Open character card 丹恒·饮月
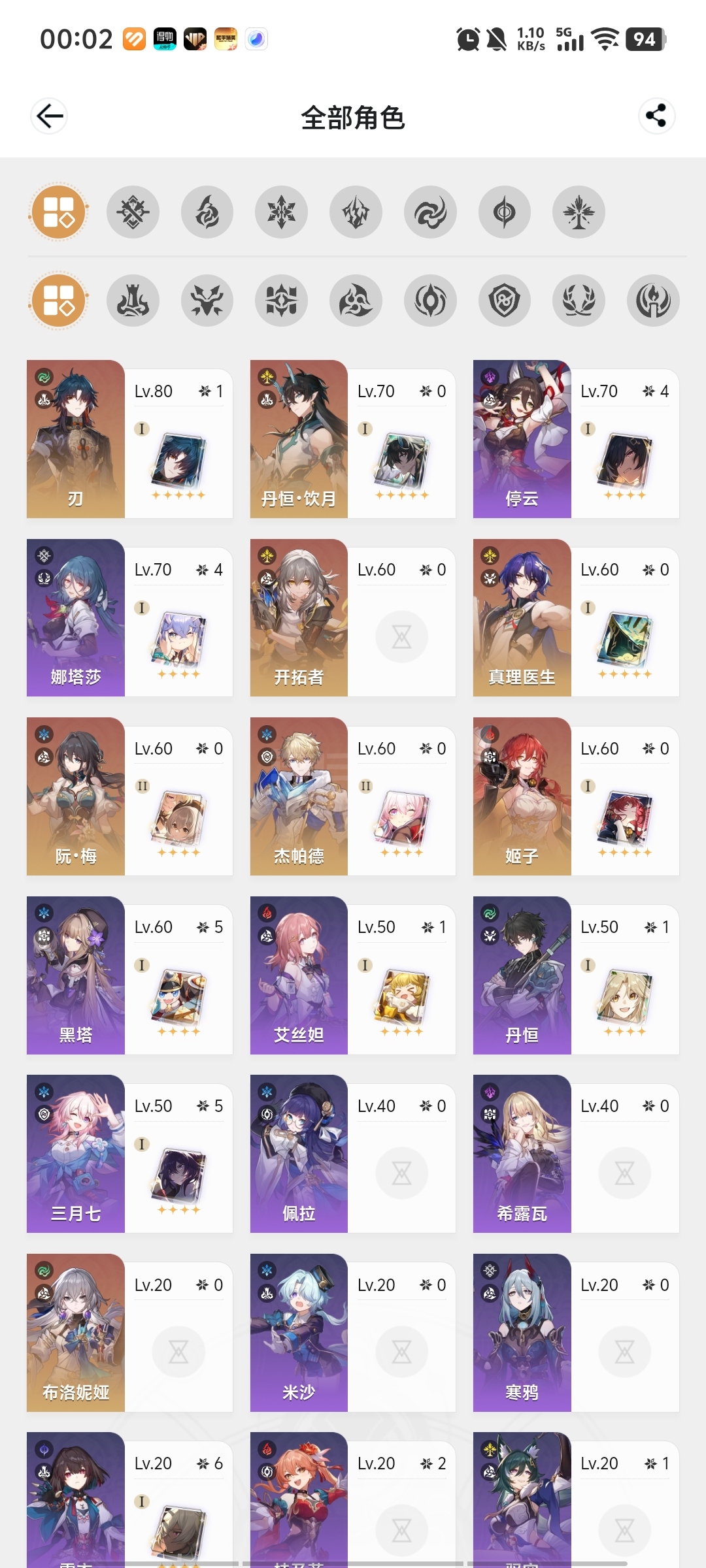 (x=353, y=439)
